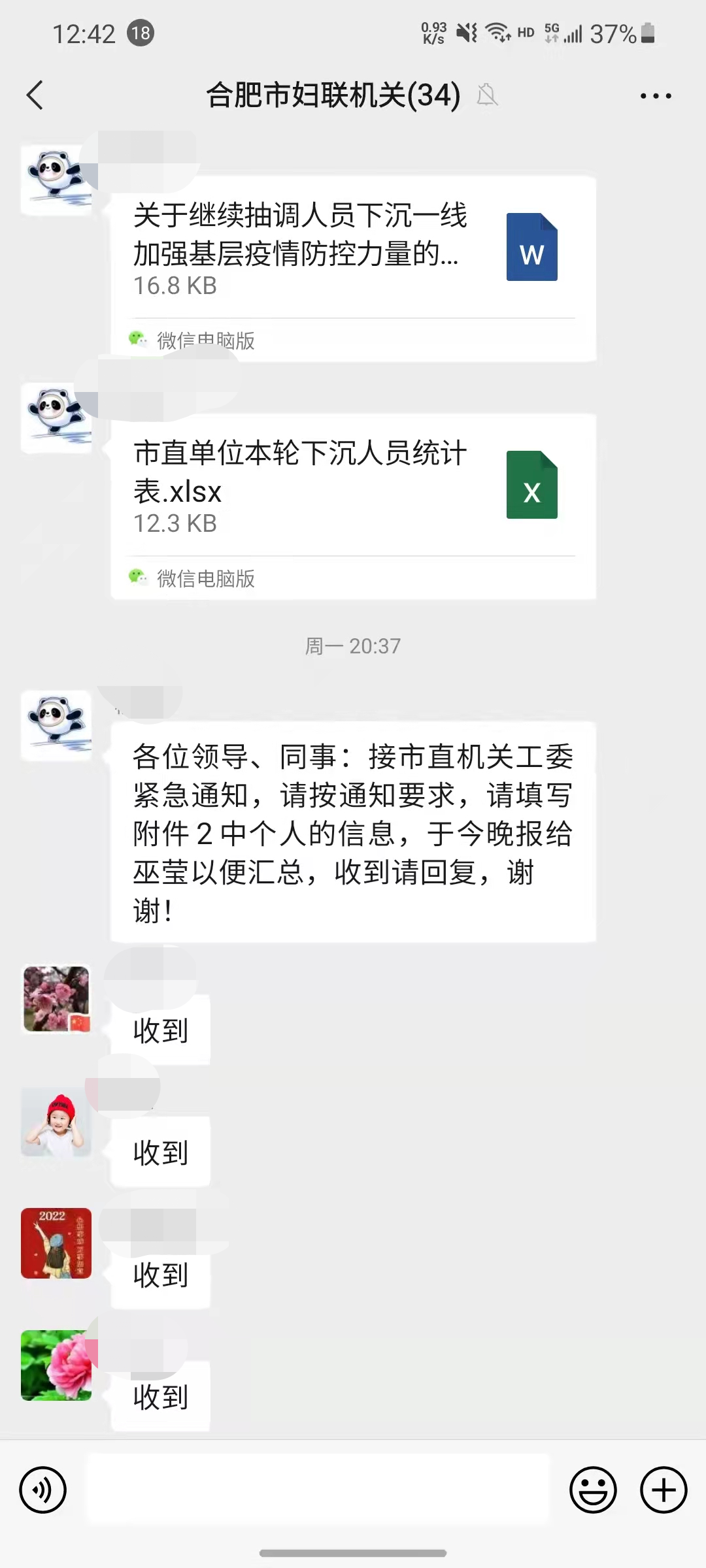Open the red 2022 avatar profile

[56, 1243]
